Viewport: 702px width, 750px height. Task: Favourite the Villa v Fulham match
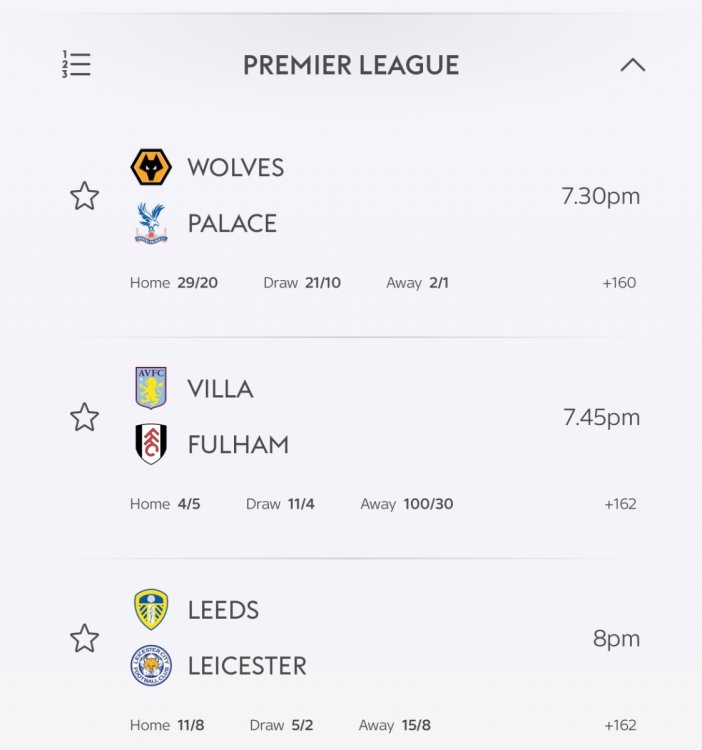point(84,417)
